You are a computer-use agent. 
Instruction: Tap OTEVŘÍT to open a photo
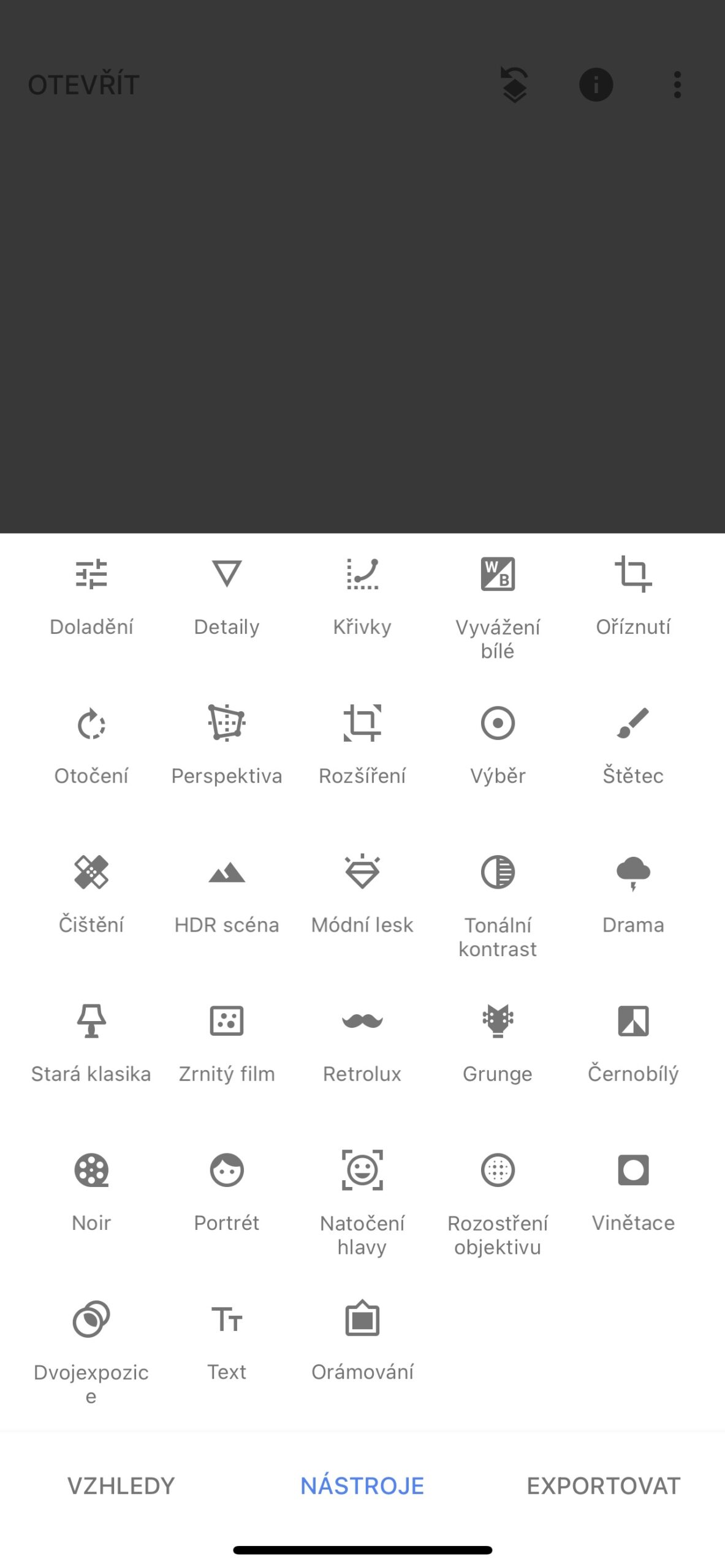84,85
